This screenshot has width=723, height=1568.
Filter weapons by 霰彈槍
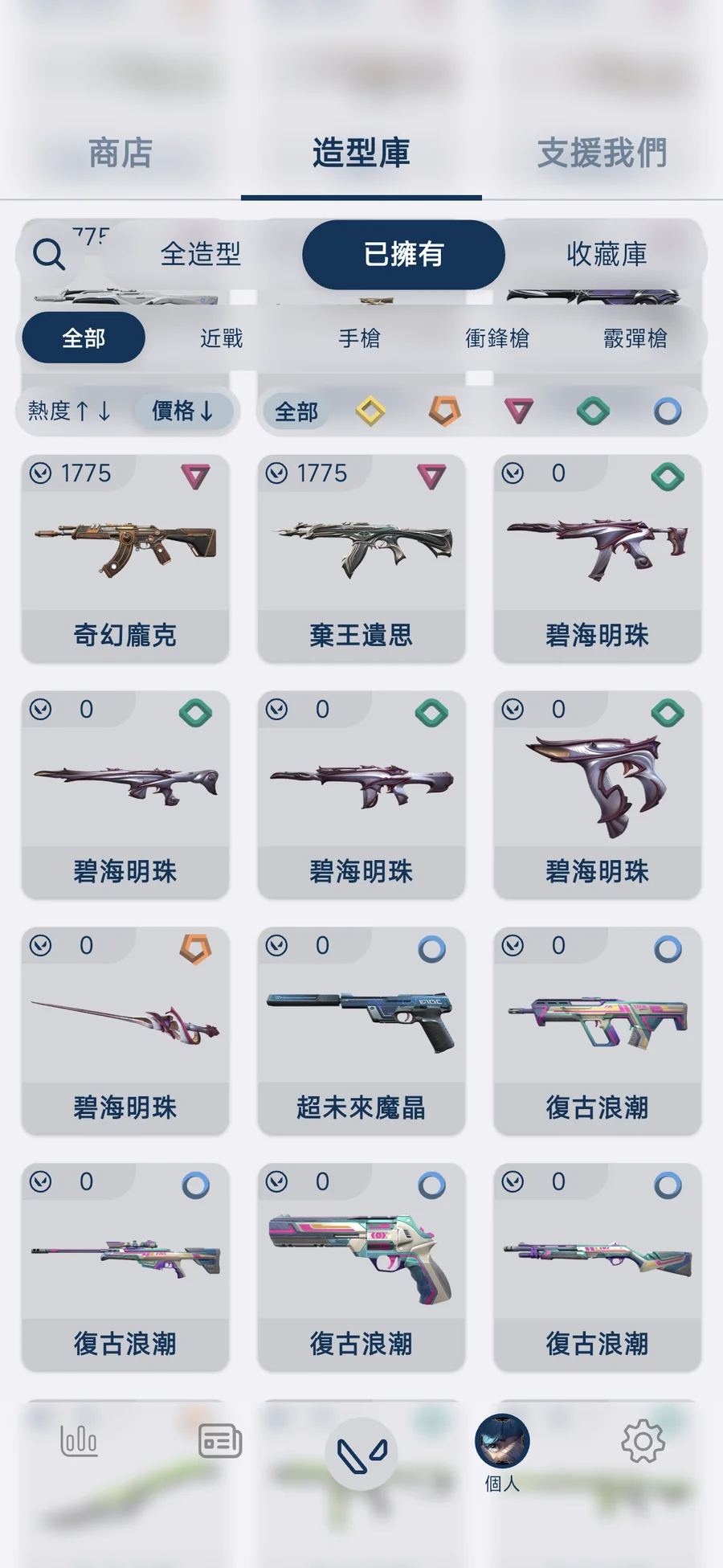(635, 338)
